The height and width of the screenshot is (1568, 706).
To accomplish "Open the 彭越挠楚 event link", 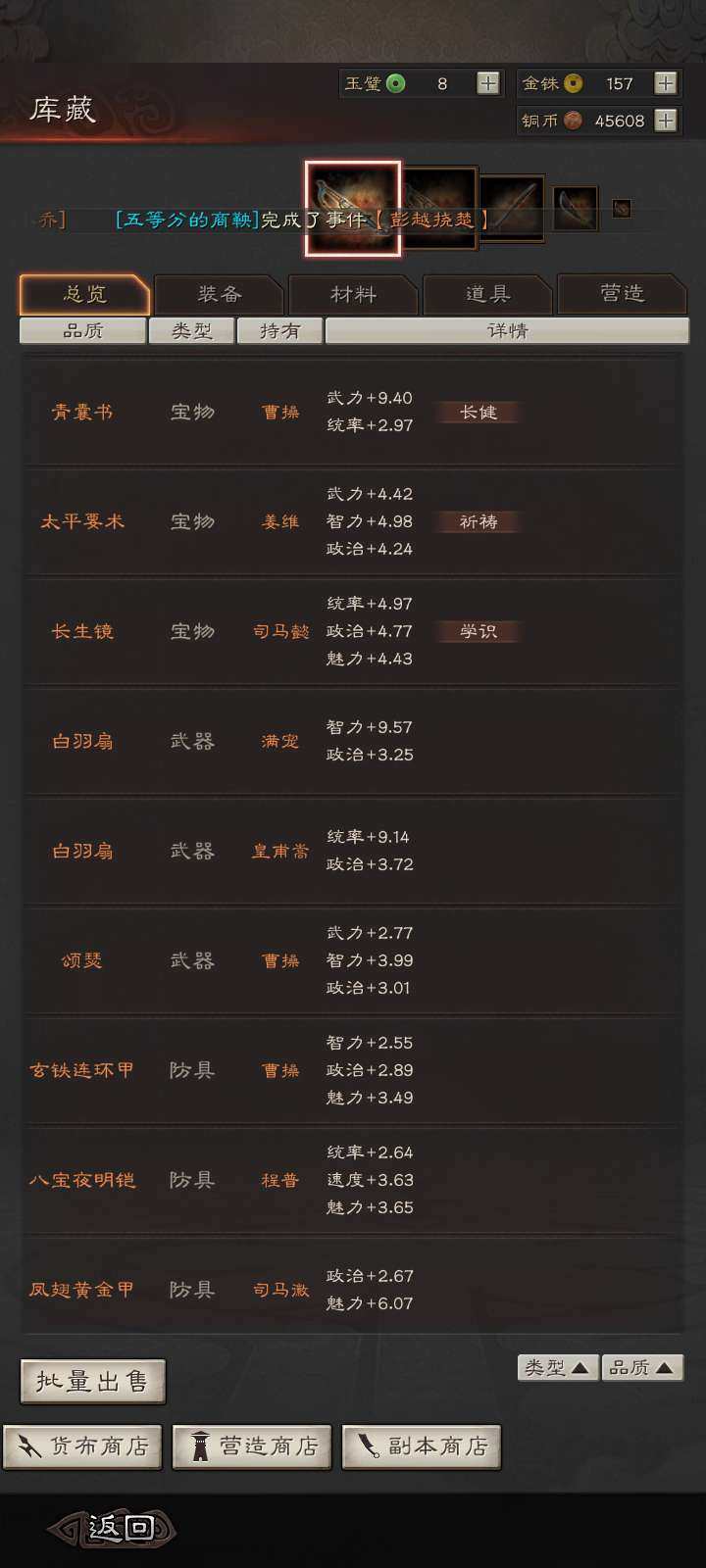I will 434,221.
